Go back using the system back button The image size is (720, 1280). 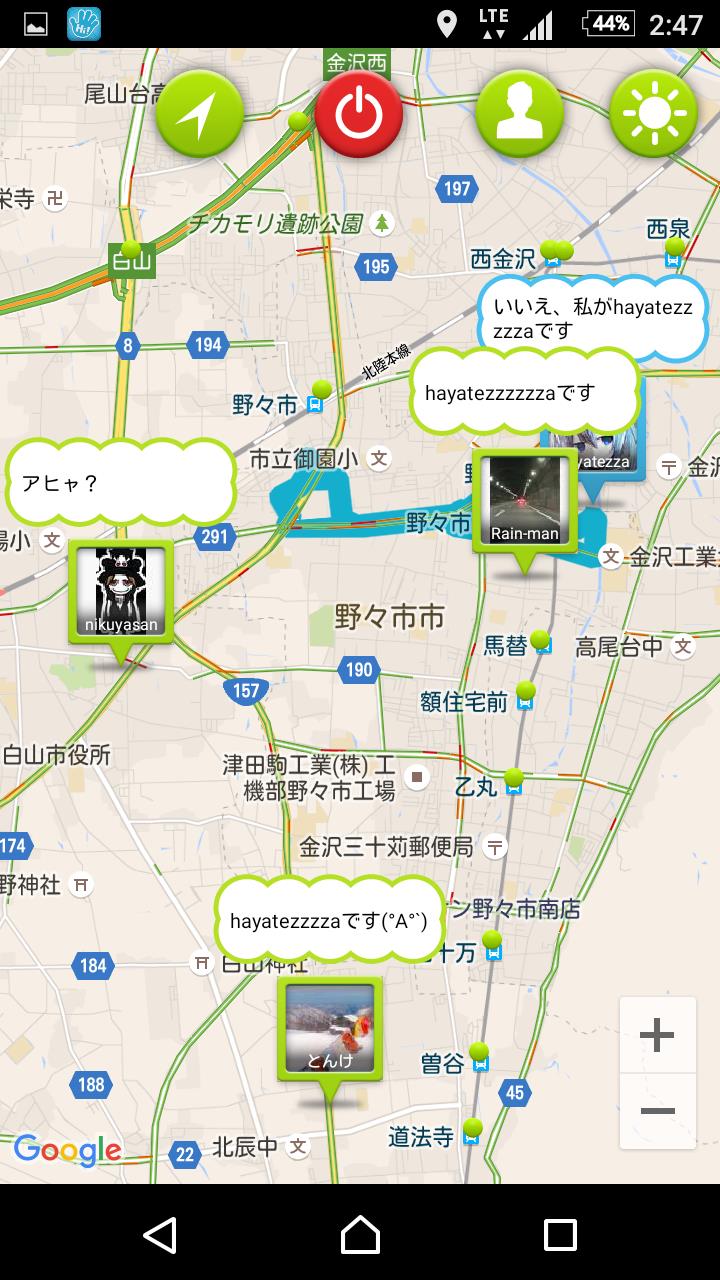[160, 1234]
